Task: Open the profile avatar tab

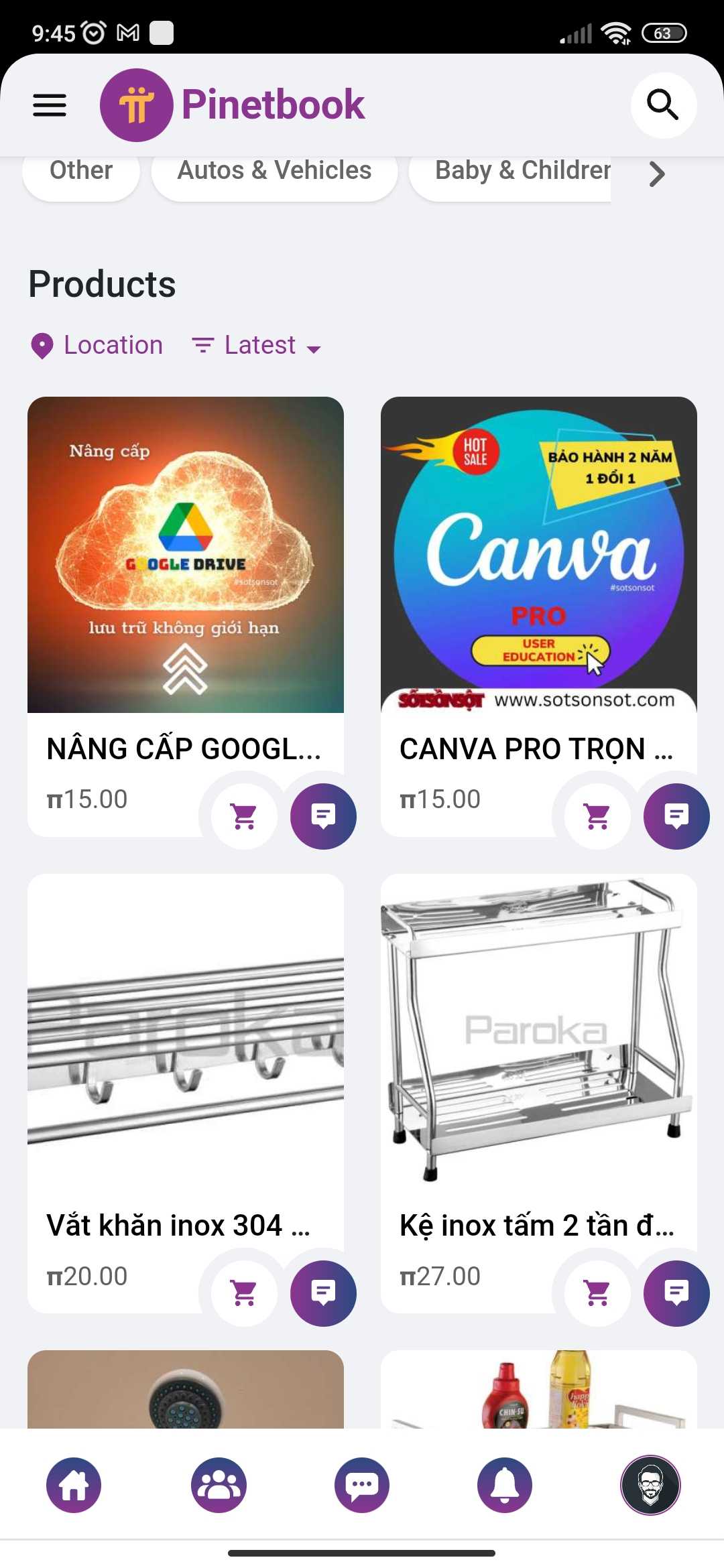Action: (x=650, y=1485)
